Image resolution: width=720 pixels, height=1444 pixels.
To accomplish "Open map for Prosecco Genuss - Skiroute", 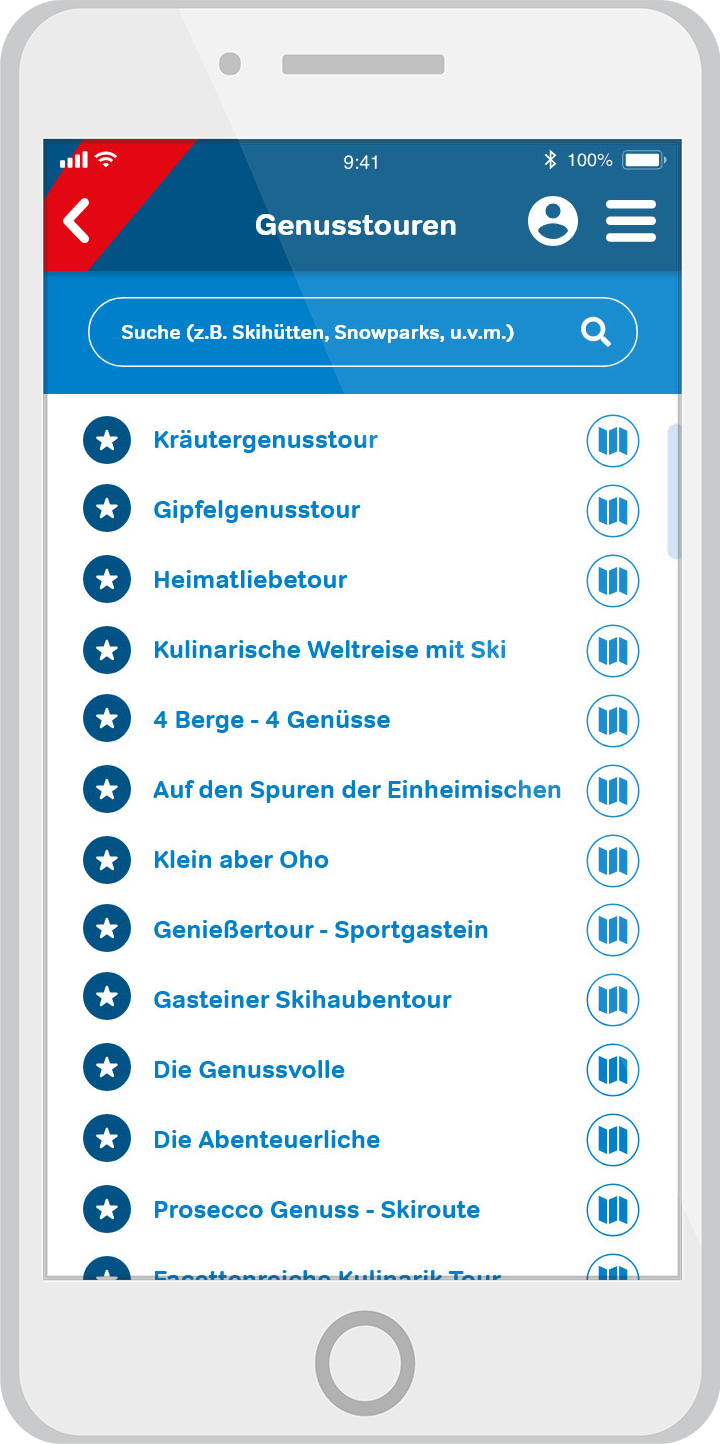I will click(x=612, y=1210).
